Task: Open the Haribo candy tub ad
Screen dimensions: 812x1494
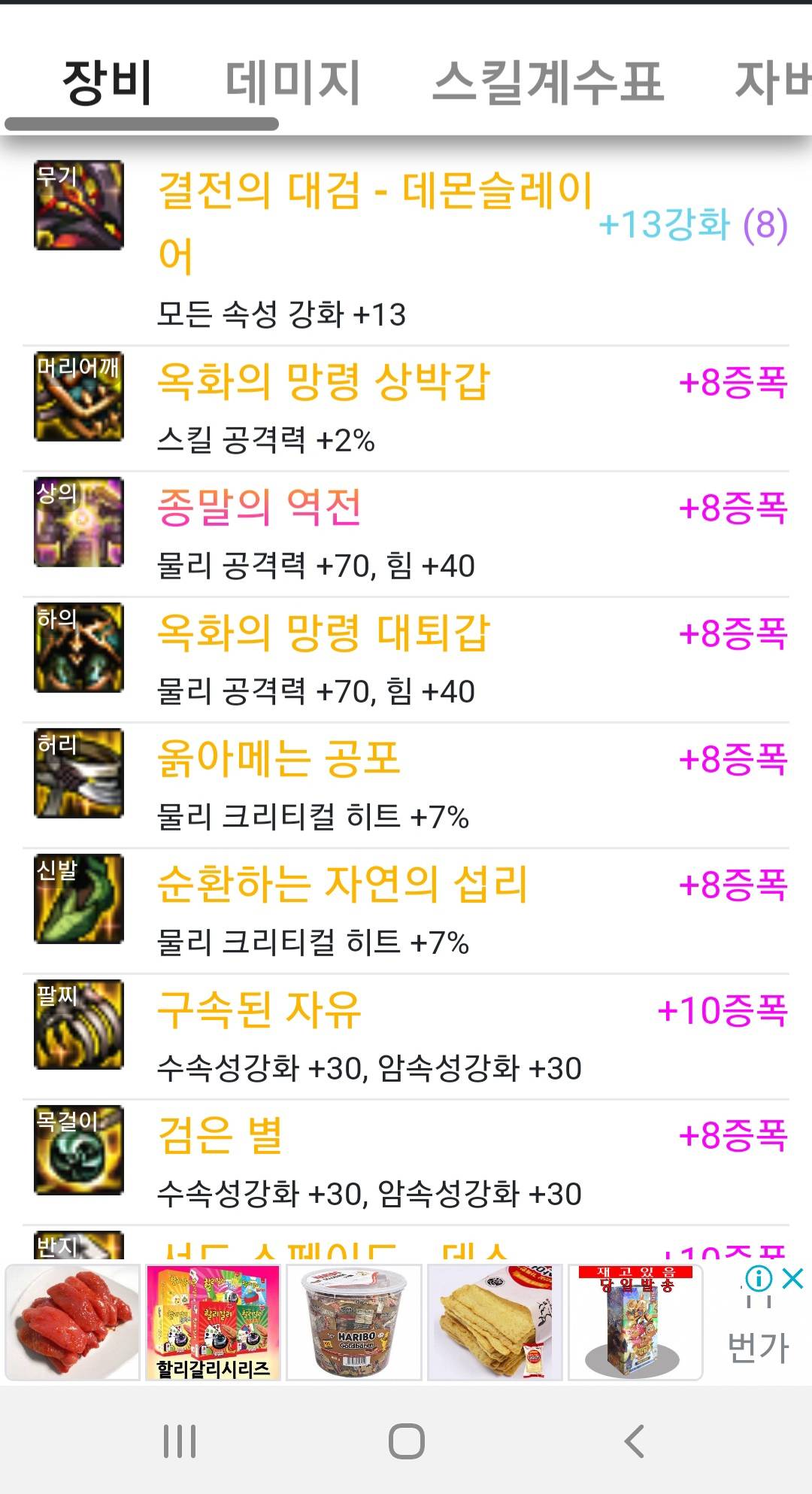Action: tap(353, 1322)
